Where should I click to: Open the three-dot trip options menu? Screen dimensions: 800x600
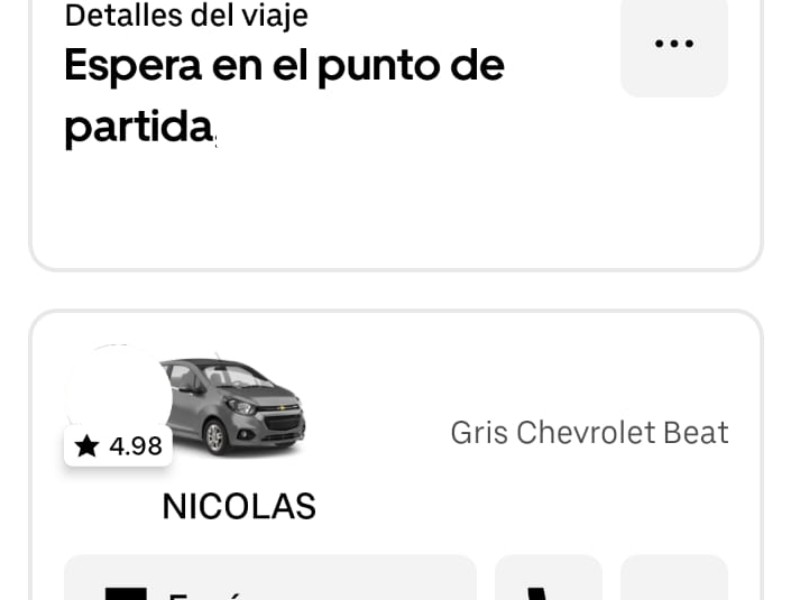pos(674,44)
